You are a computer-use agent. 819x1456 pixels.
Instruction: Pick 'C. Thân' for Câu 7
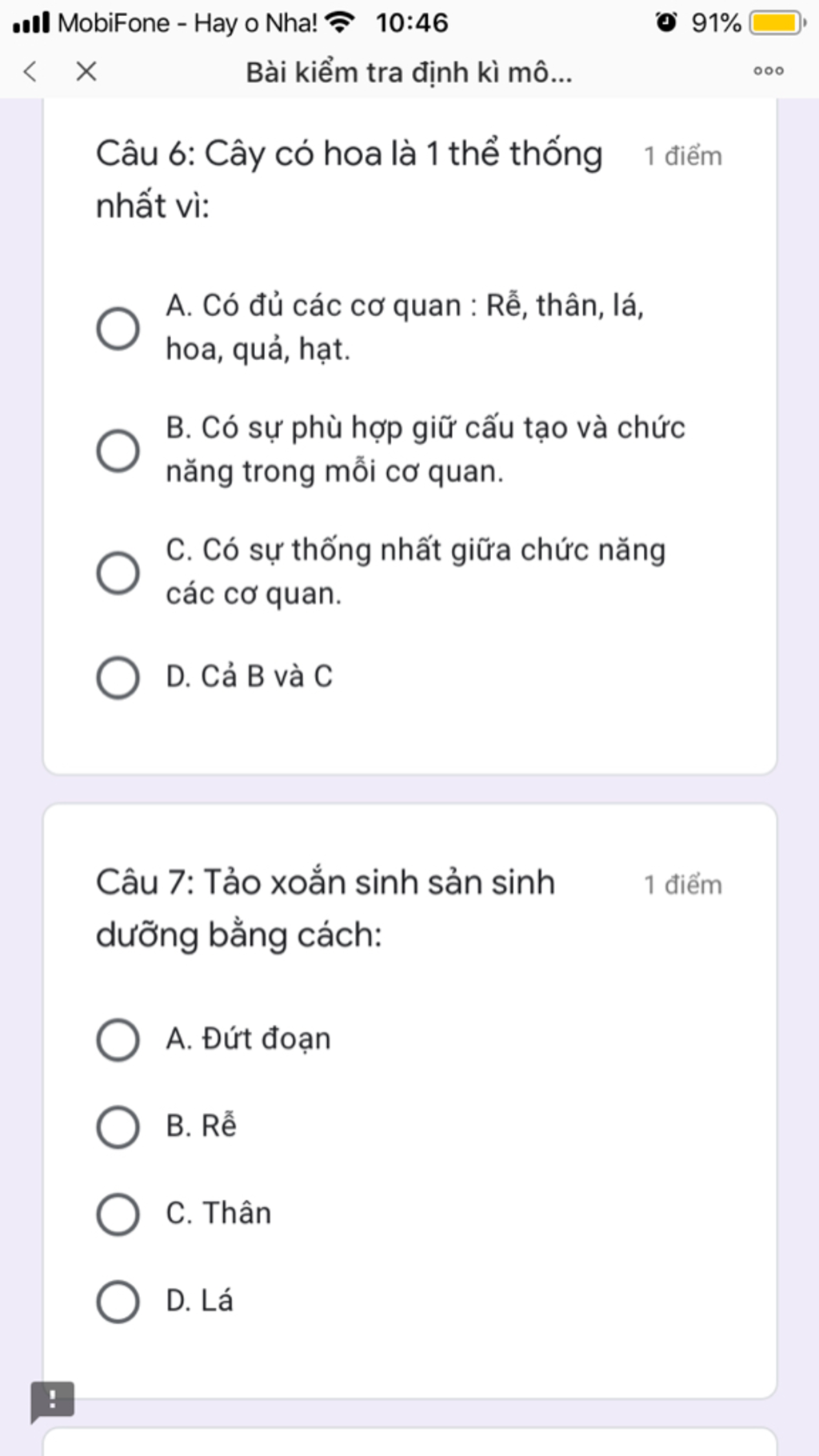(118, 1214)
